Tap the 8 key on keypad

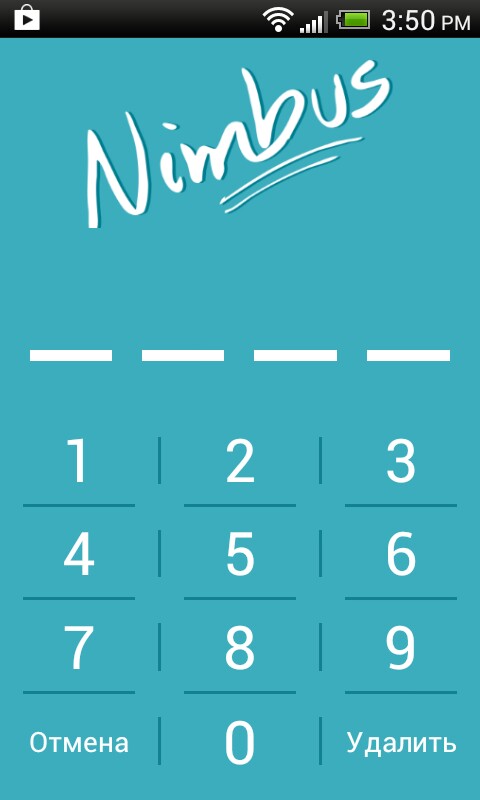coord(240,647)
